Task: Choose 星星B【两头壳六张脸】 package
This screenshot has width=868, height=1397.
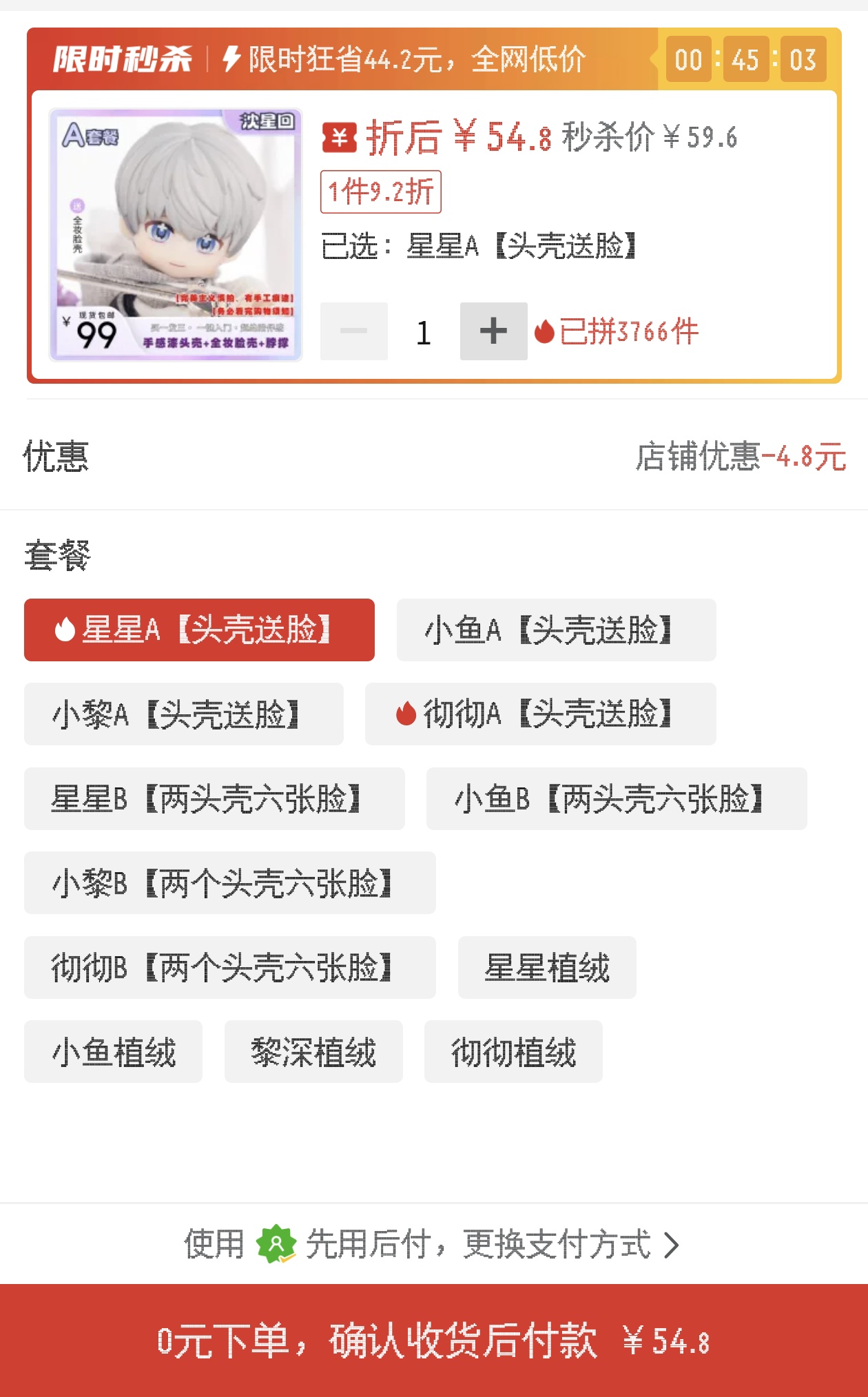Action: 214,798
